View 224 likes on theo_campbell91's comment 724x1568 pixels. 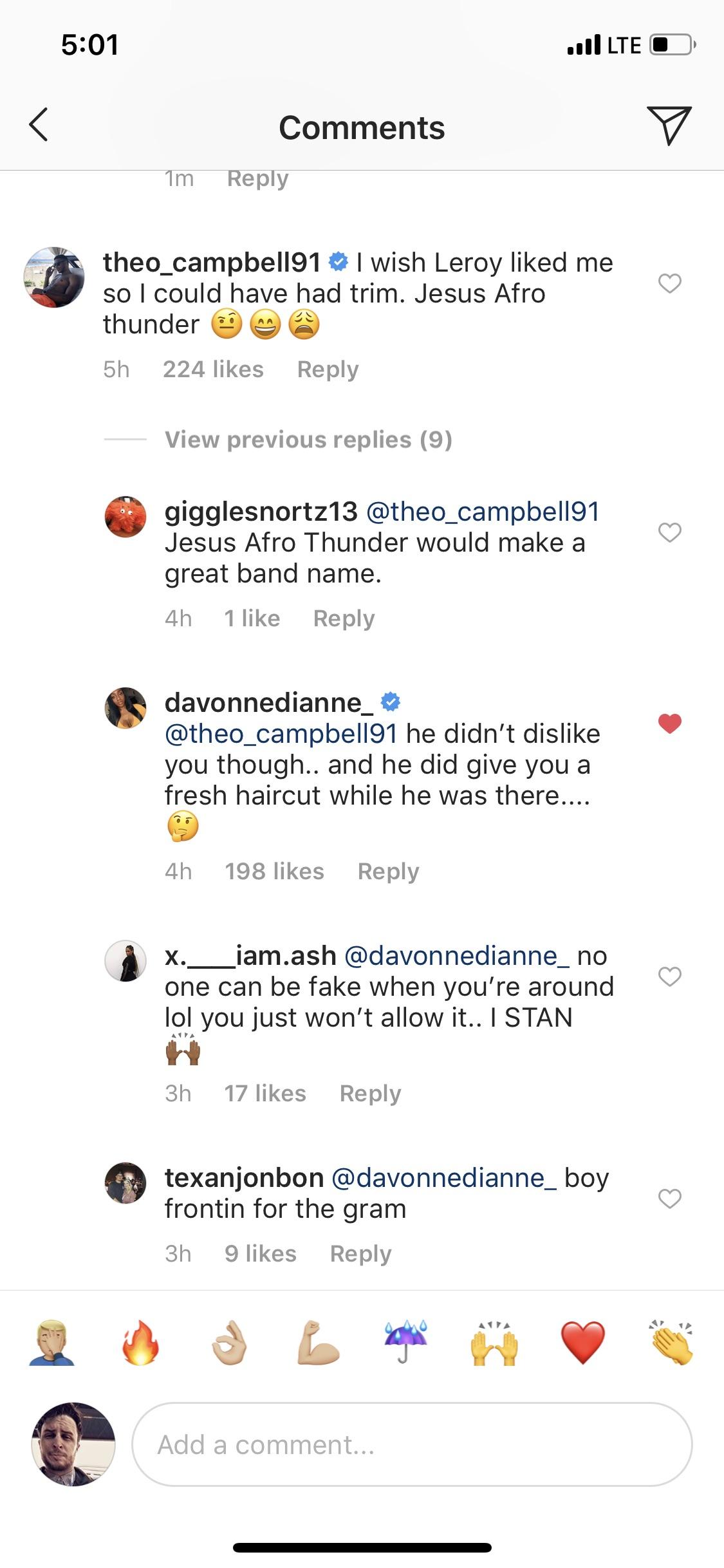pyautogui.click(x=213, y=369)
